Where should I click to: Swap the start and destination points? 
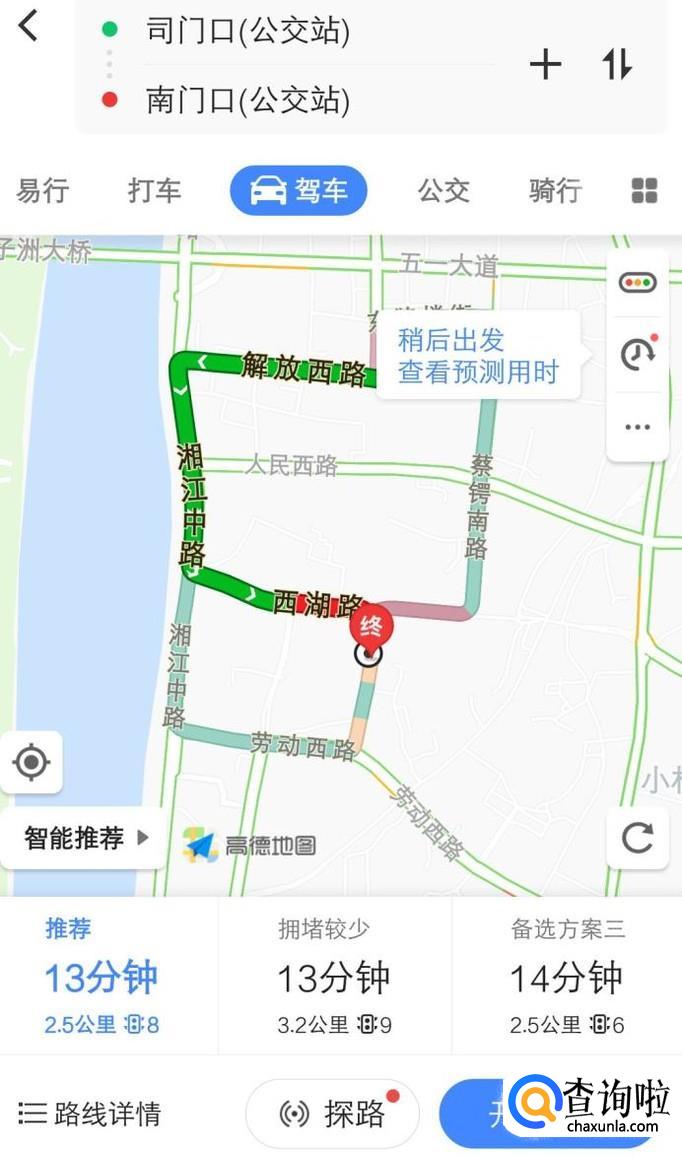pyautogui.click(x=617, y=65)
